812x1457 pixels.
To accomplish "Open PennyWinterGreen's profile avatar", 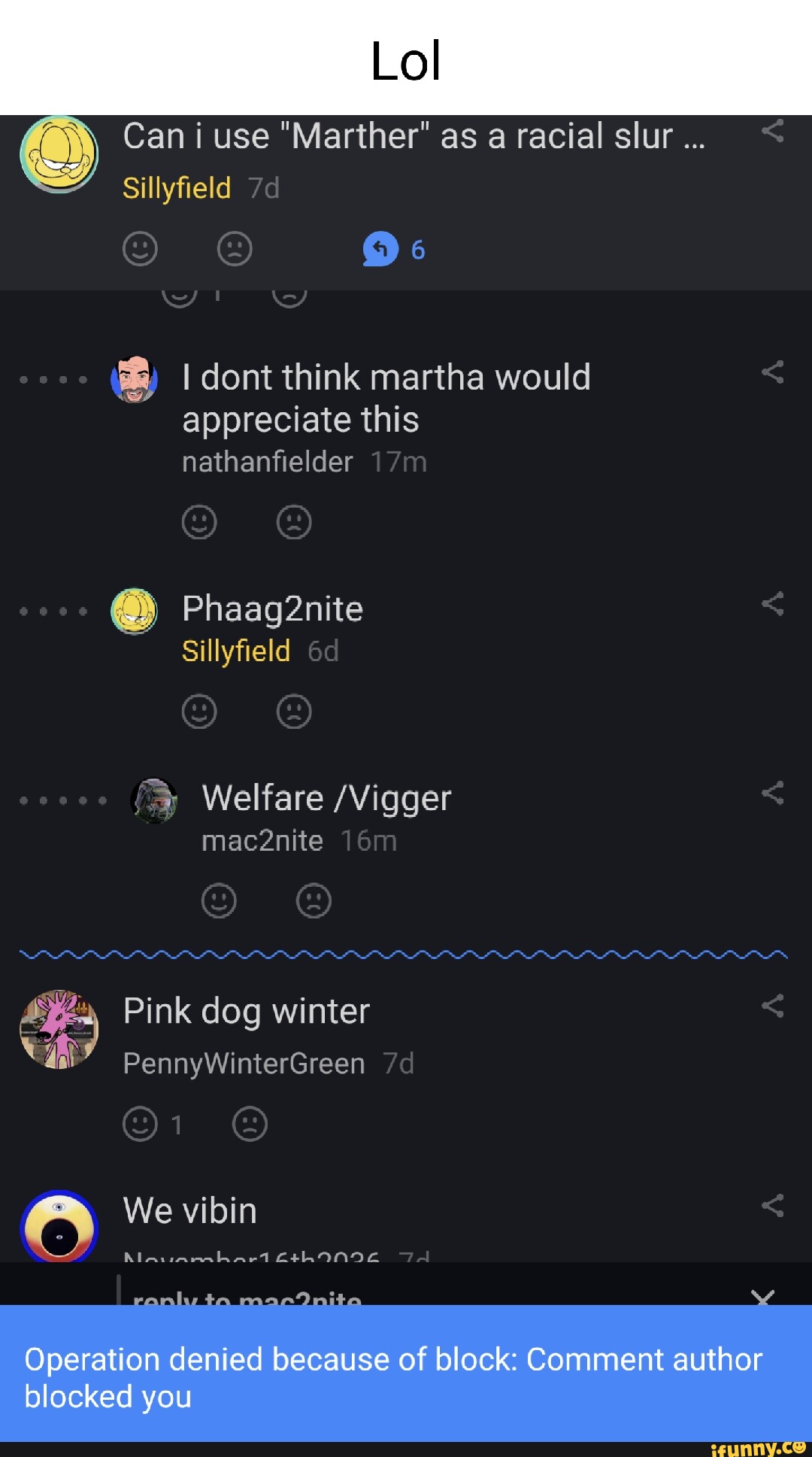I will (59, 1029).
